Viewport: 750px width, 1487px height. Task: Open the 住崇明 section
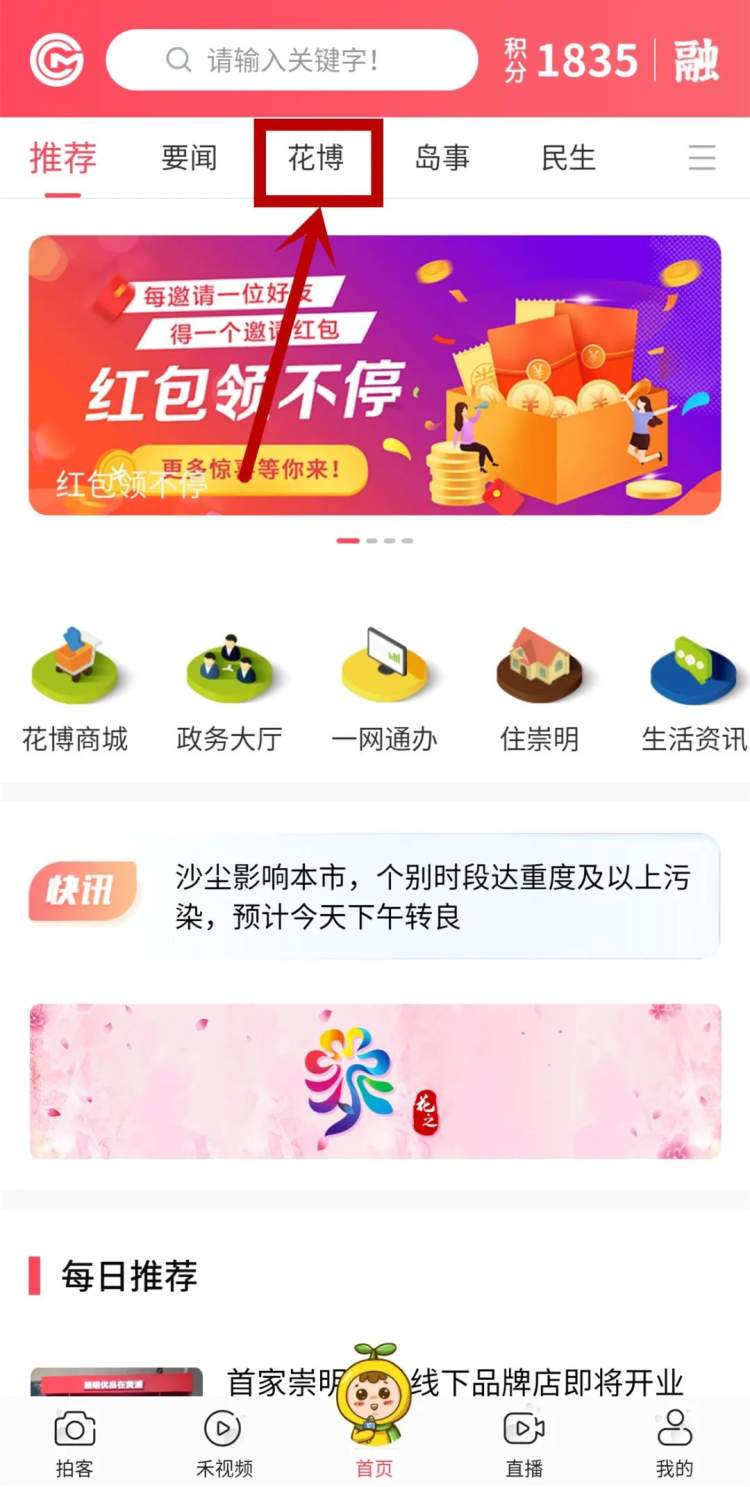click(539, 690)
